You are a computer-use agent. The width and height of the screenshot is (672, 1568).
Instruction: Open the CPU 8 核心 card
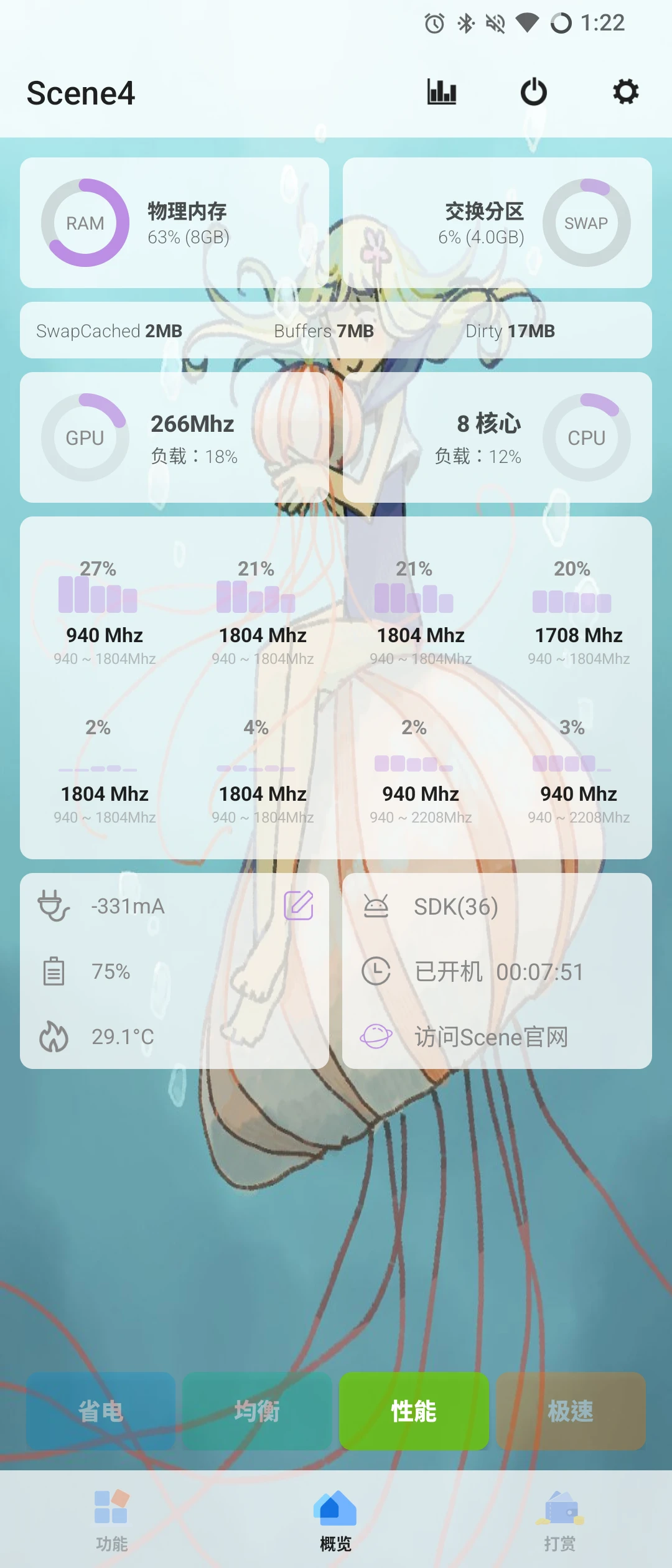pyautogui.click(x=497, y=437)
